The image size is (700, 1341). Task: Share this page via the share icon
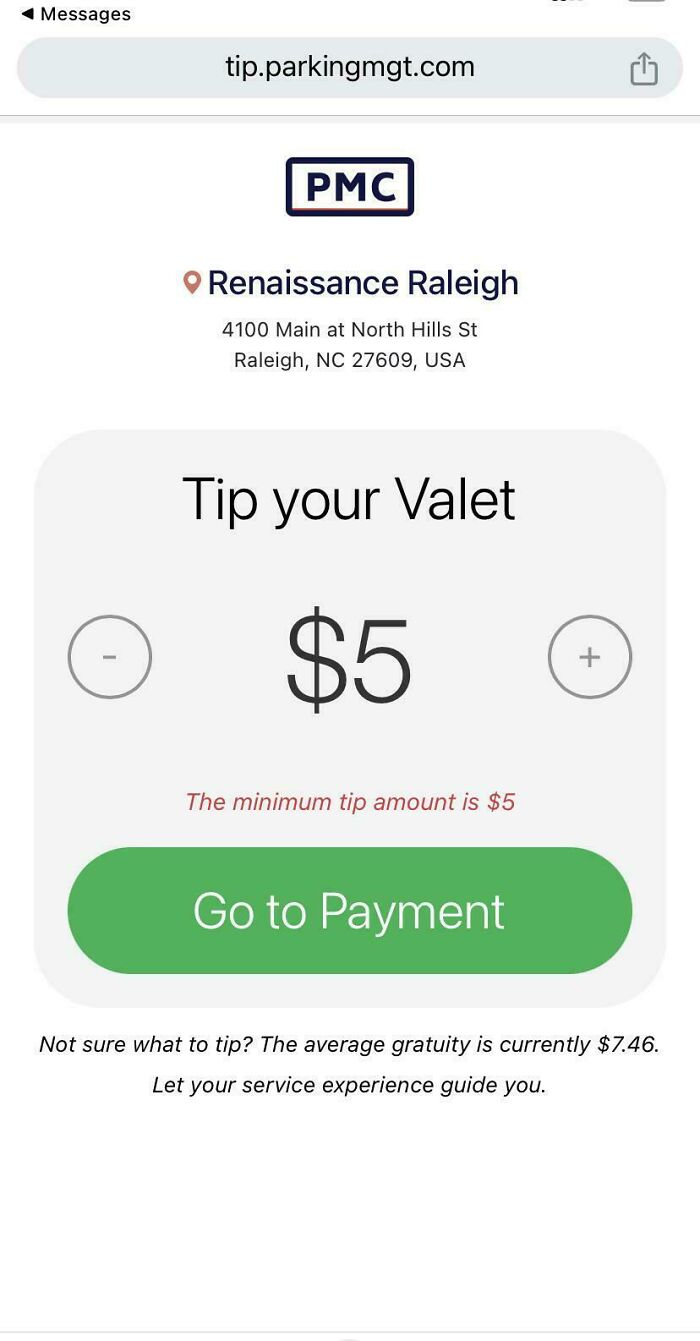[x=643, y=68]
